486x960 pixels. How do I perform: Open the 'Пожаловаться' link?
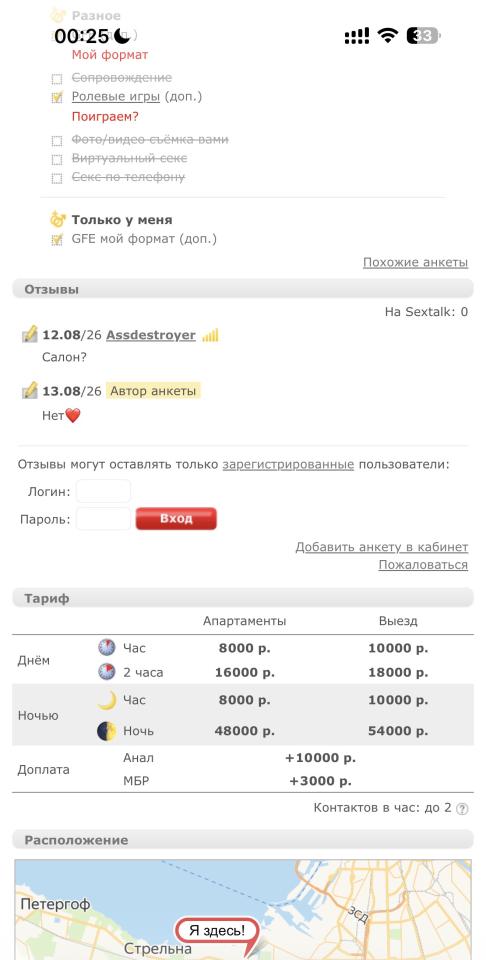click(423, 565)
